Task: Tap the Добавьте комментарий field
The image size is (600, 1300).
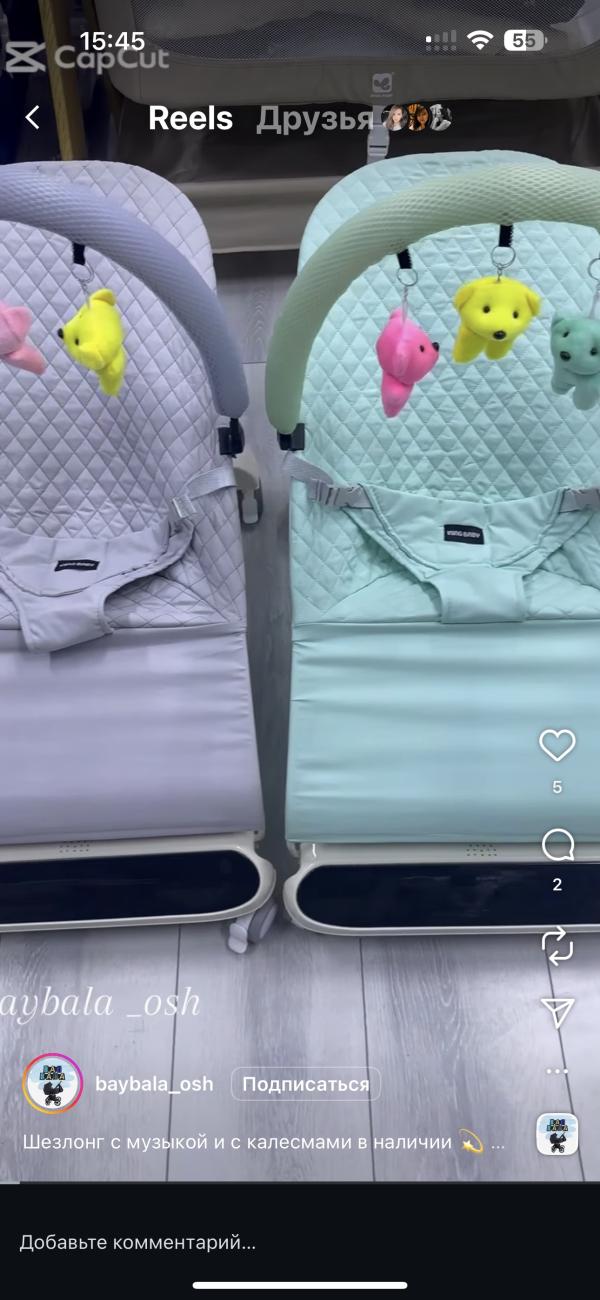Action: pyautogui.click(x=300, y=1243)
